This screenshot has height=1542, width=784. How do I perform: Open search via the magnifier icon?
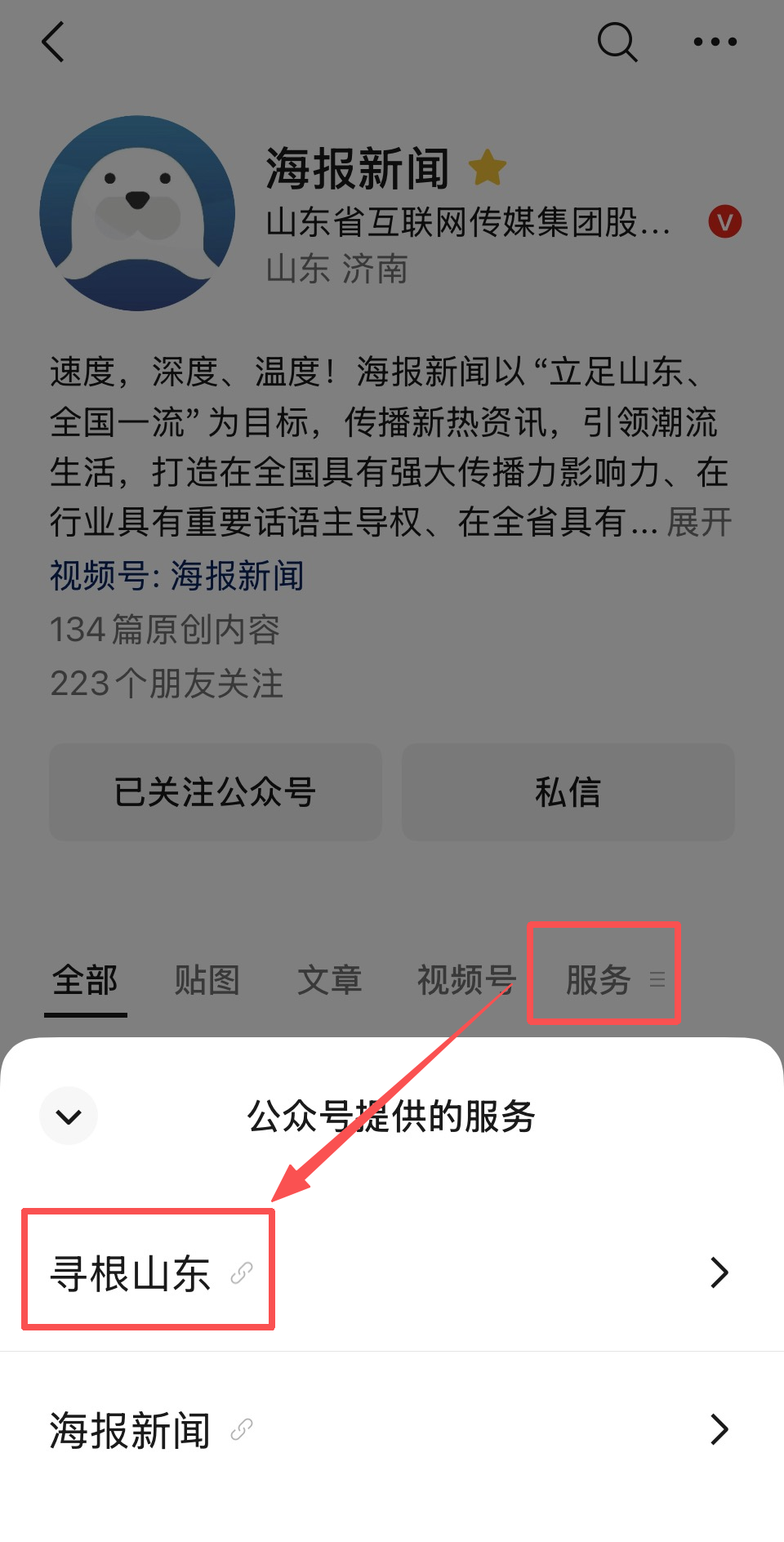click(617, 42)
